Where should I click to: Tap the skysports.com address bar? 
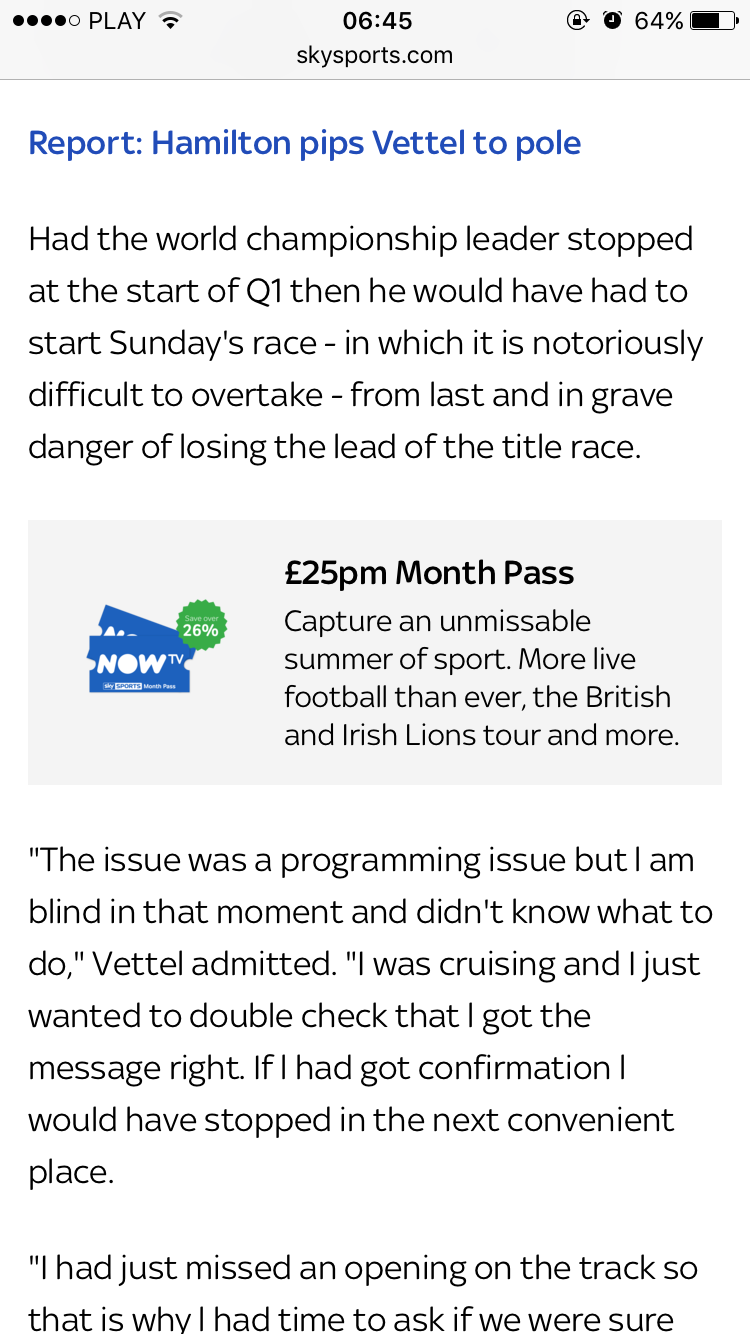click(375, 56)
